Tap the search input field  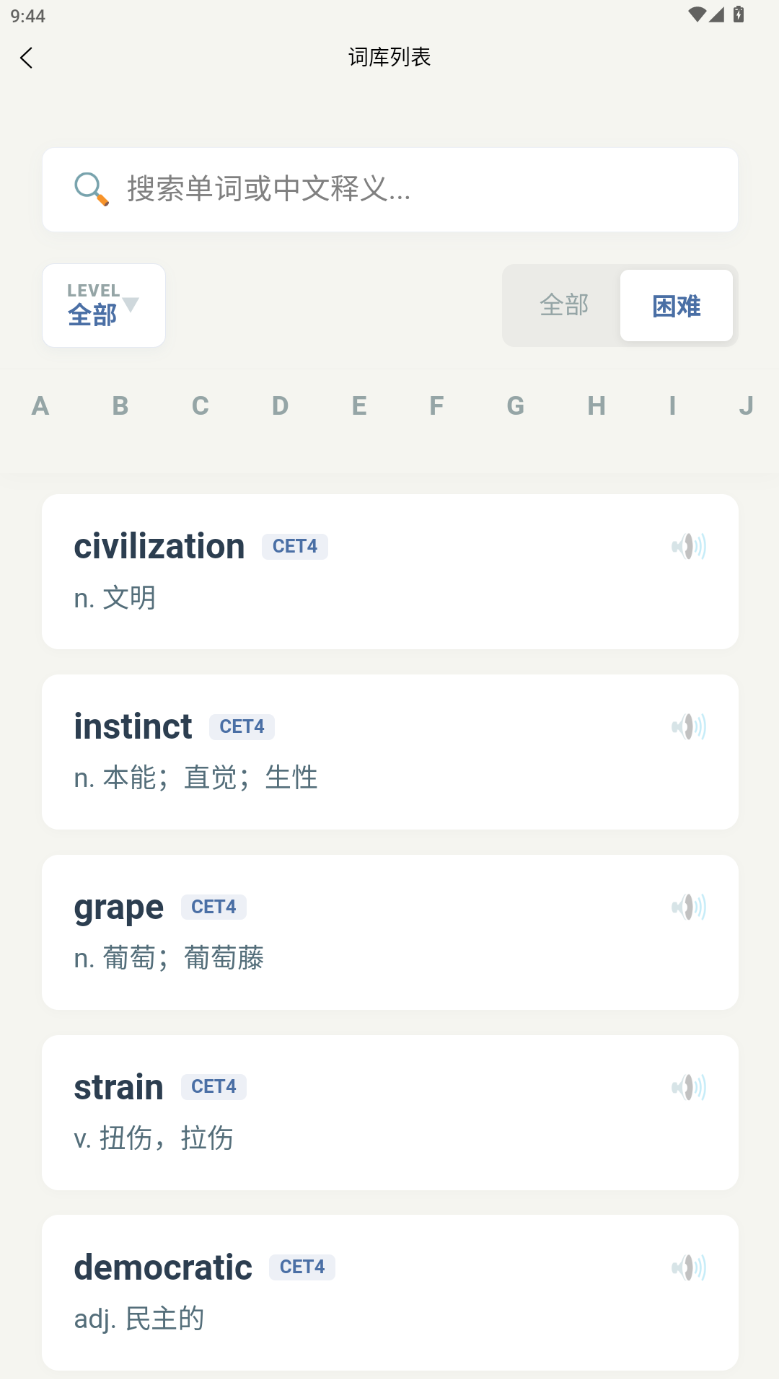pos(389,188)
